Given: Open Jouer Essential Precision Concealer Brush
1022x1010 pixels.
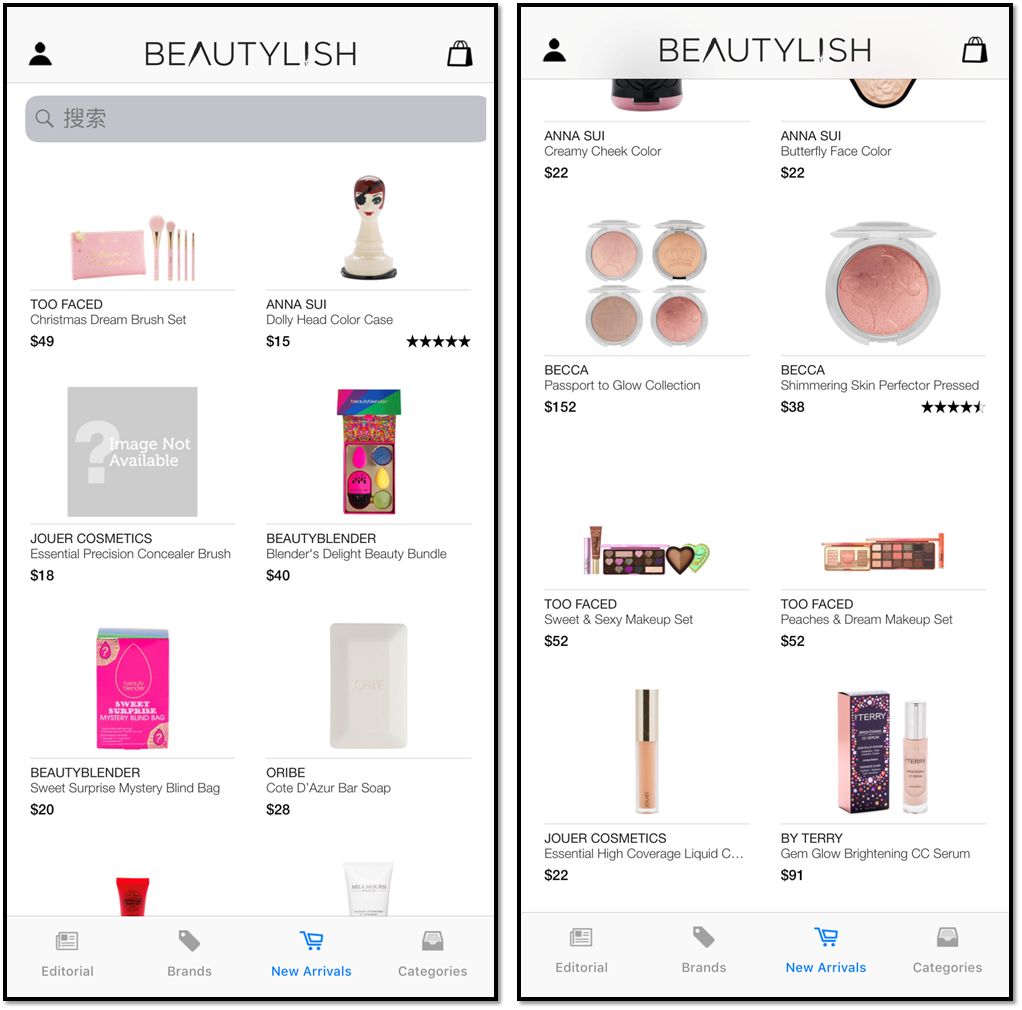Looking at the screenshot, I should point(132,452).
